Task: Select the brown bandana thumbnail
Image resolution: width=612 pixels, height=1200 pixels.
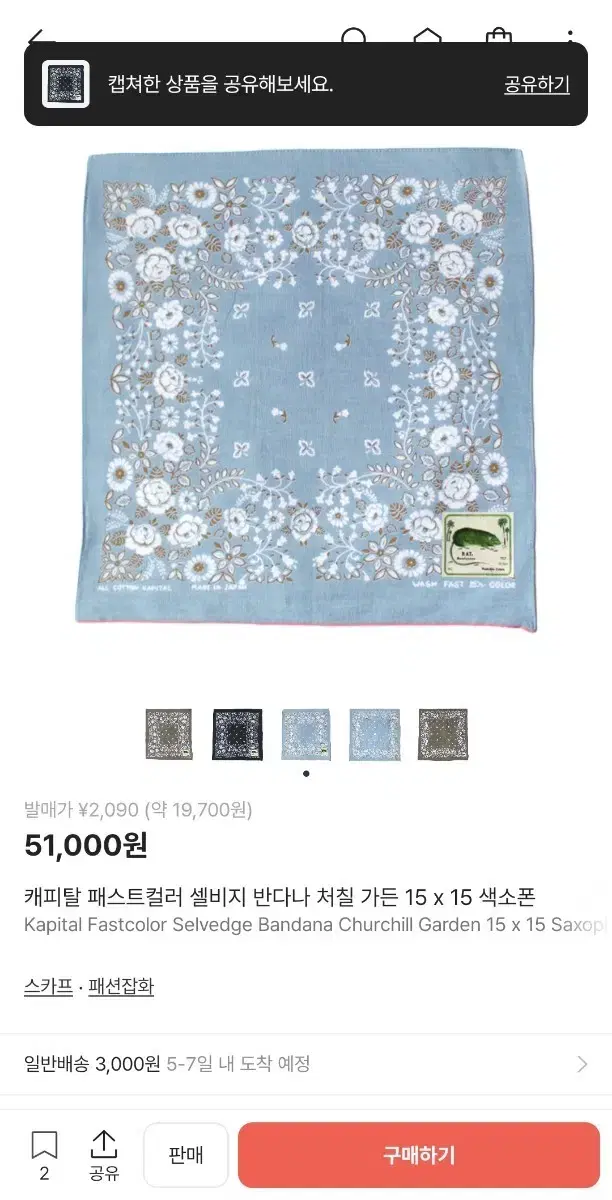Action: (443, 735)
